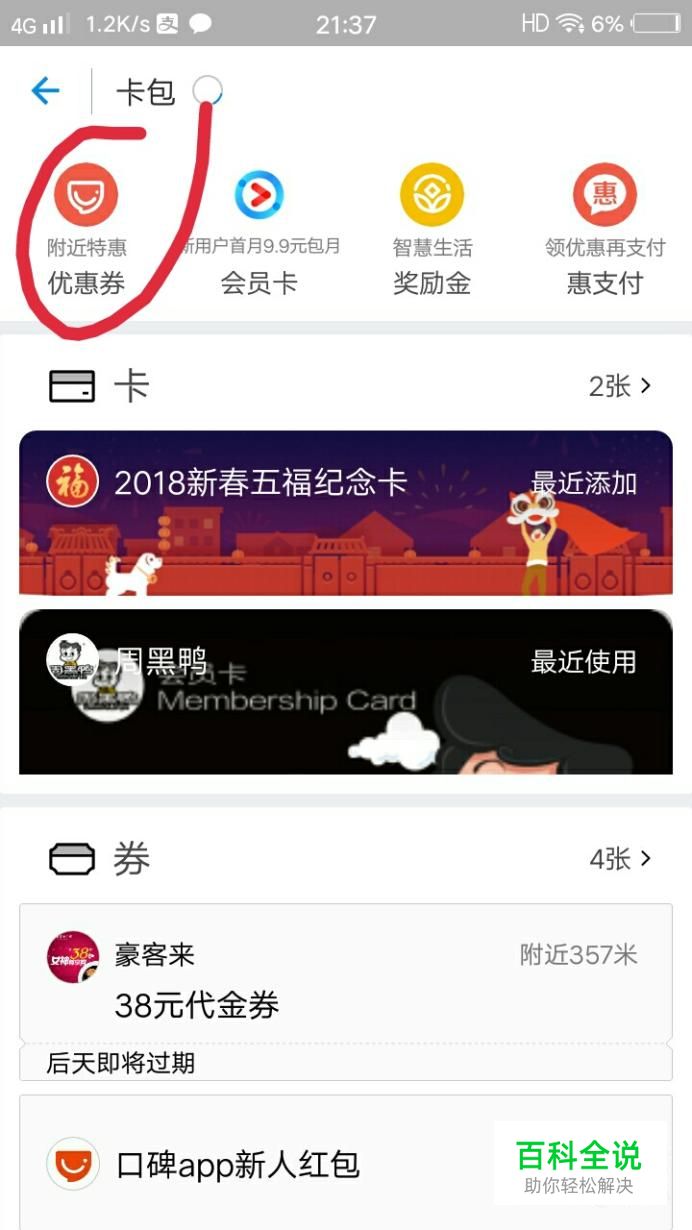The height and width of the screenshot is (1230, 692).
Task: Open the 周黑鸭 membership card
Action: (x=345, y=691)
